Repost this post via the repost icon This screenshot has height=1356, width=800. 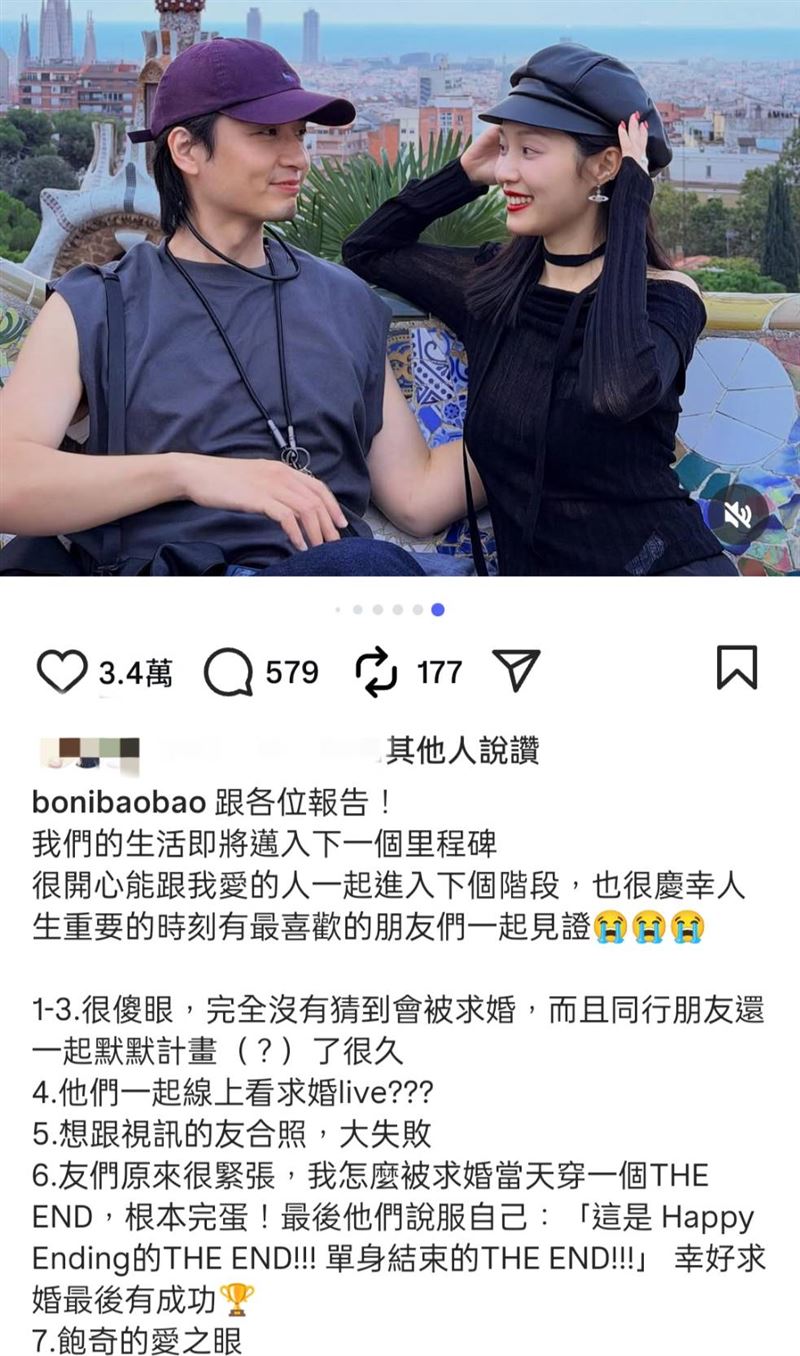[x=376, y=672]
